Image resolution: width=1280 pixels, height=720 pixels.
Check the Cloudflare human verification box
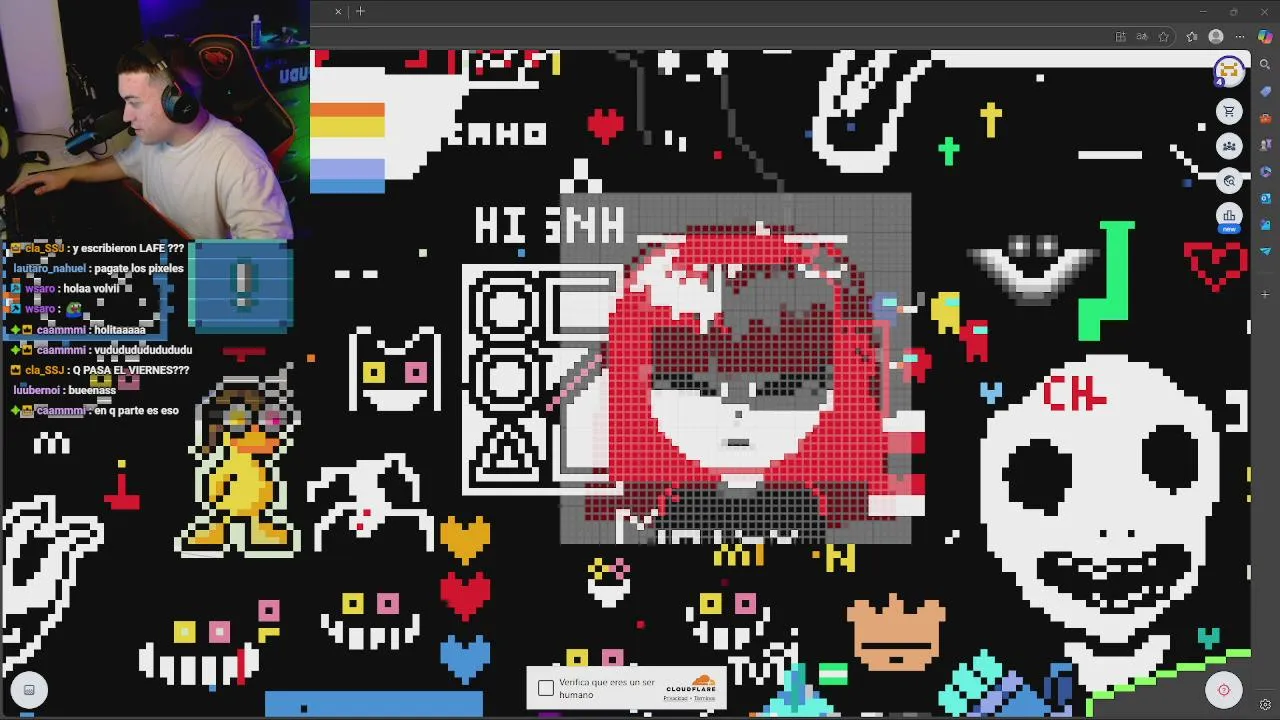(546, 688)
